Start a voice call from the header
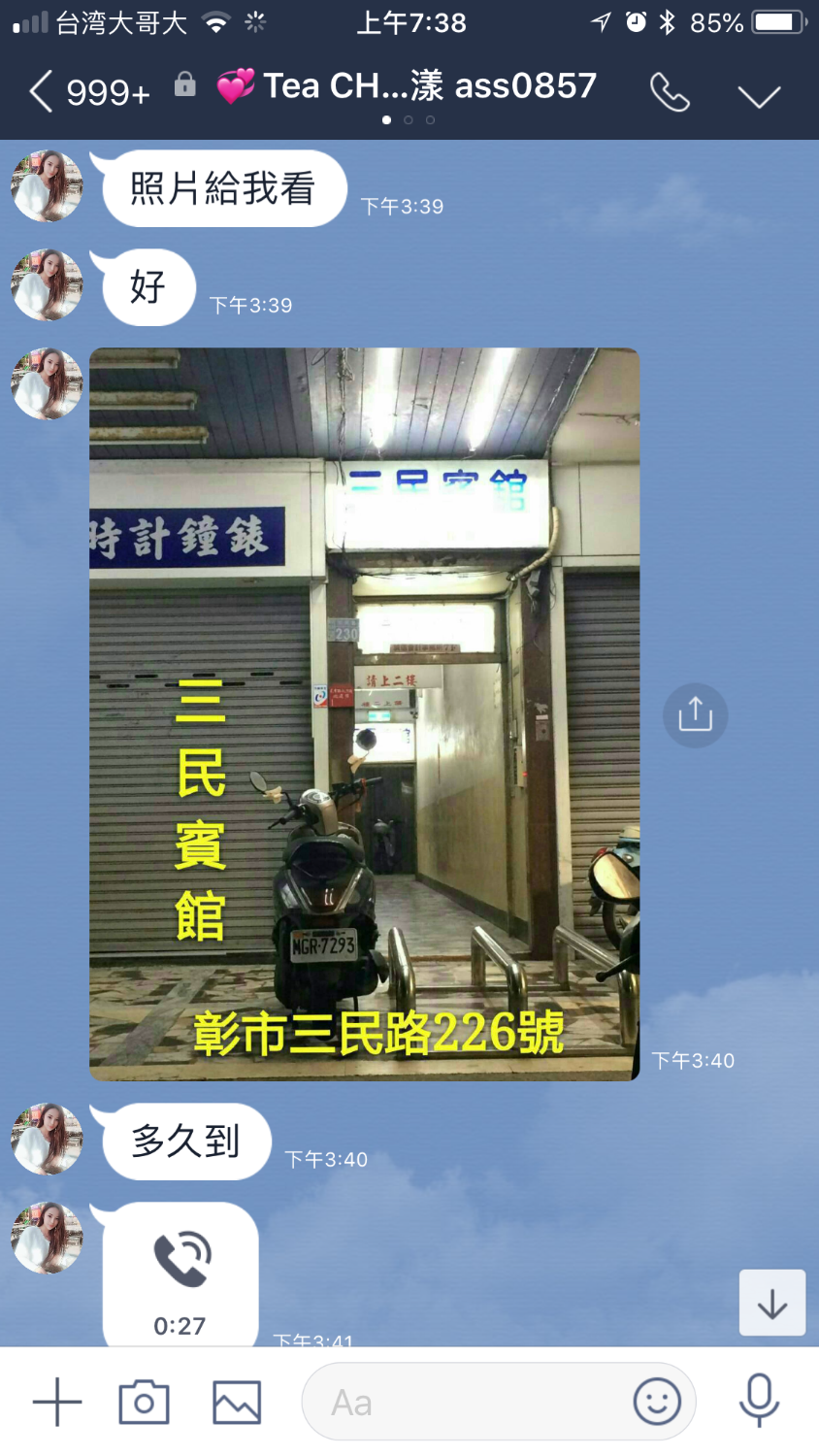This screenshot has height=1456, width=819. point(670,93)
